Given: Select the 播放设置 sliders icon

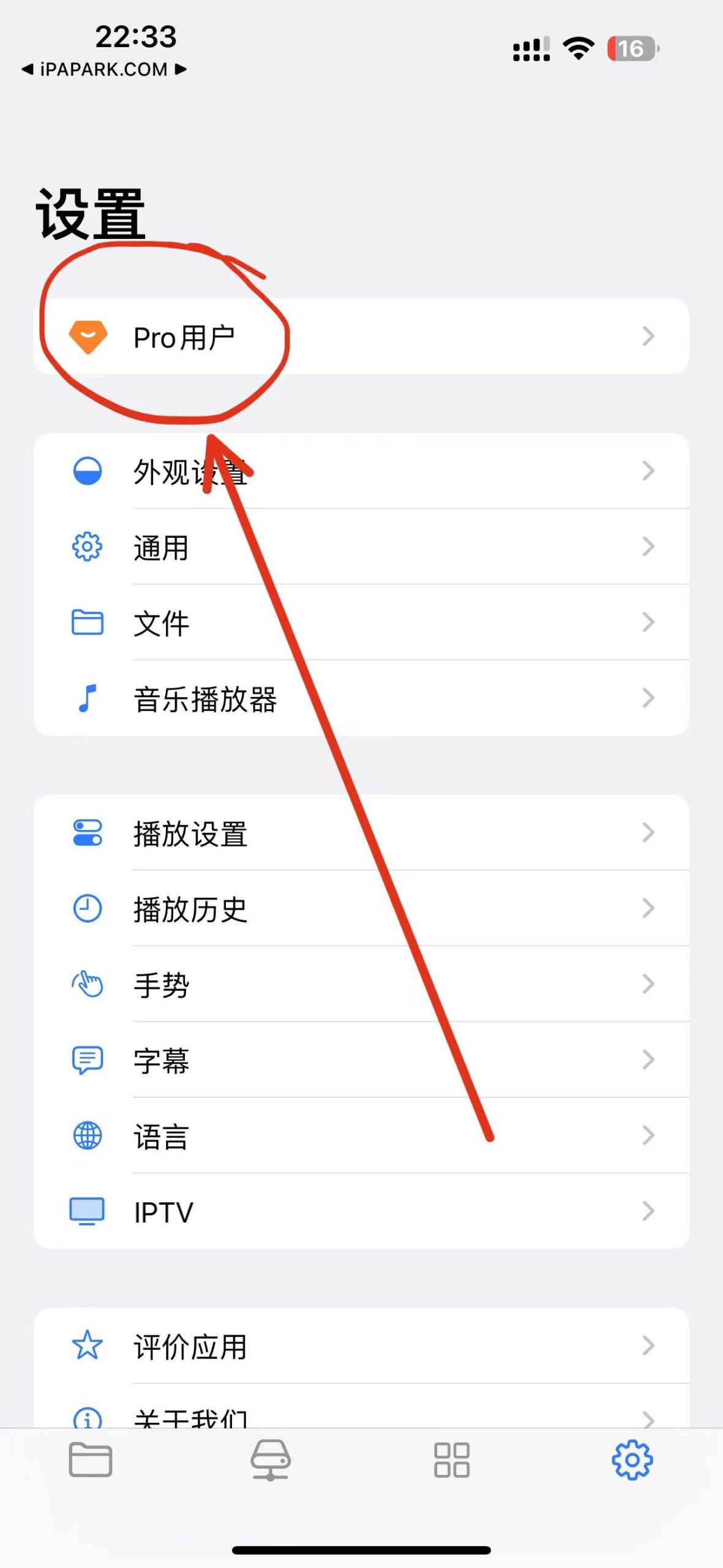Looking at the screenshot, I should tap(88, 832).
